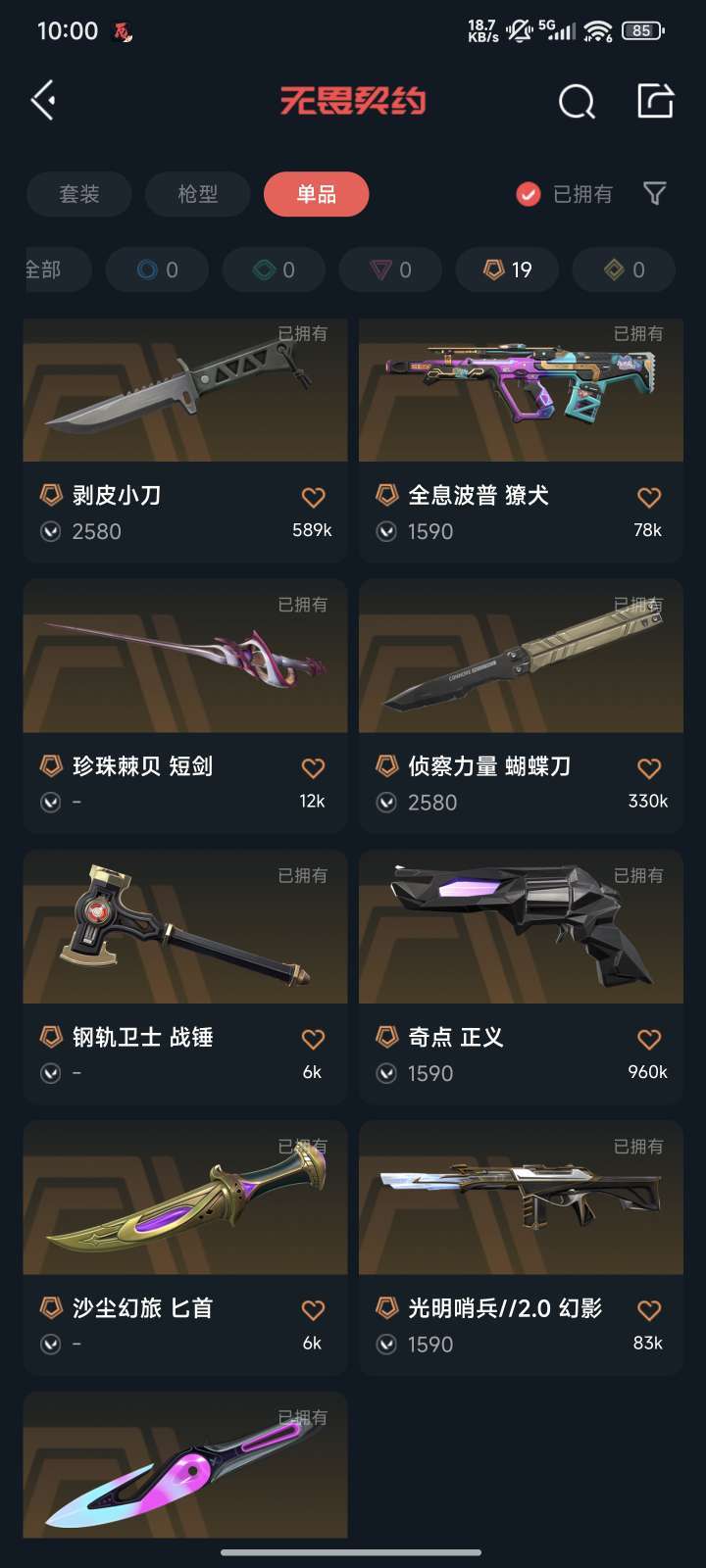Open the 钢轨卫士 战锤 card
The image size is (706, 1568).
[x=185, y=977]
